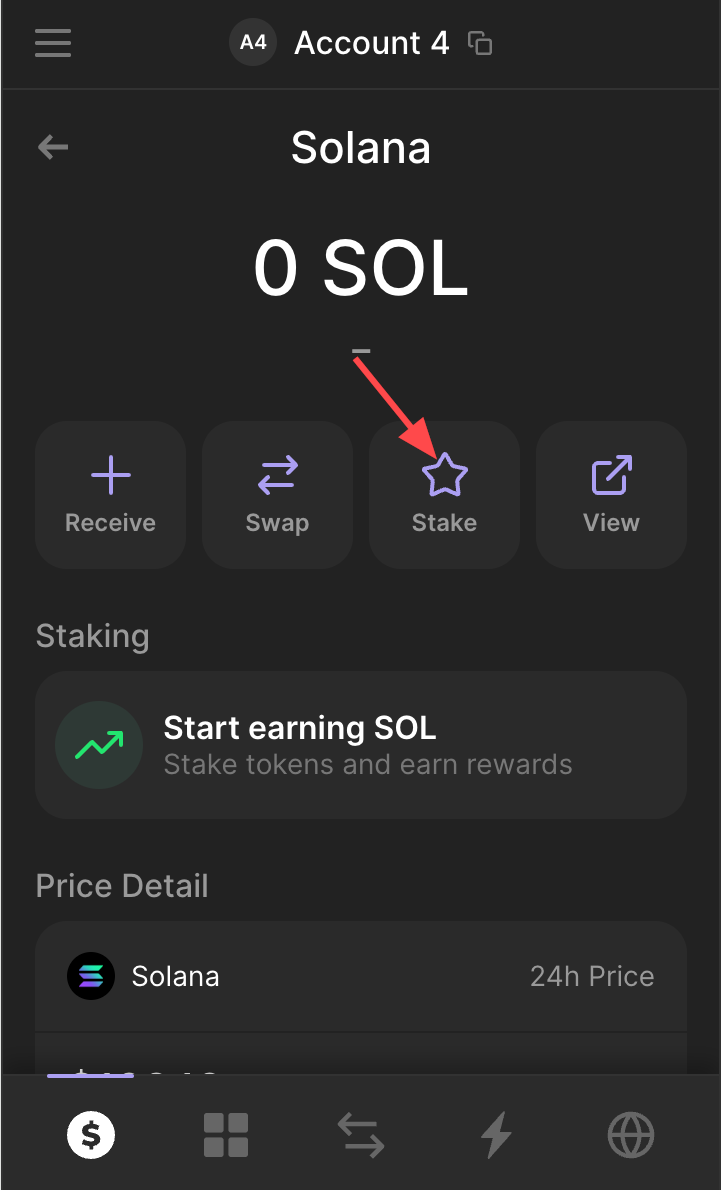
Task: Switch to the browser globe tab
Action: (631, 1135)
